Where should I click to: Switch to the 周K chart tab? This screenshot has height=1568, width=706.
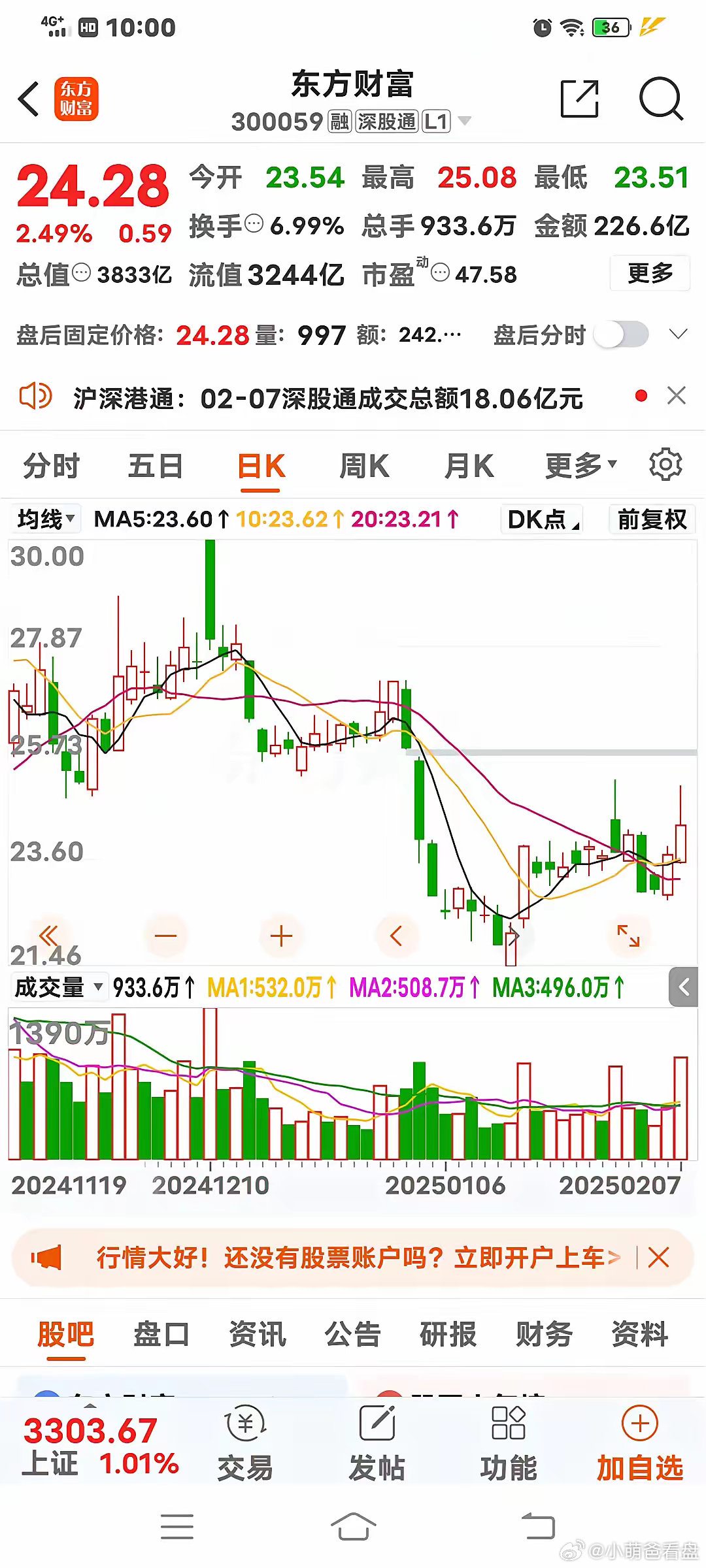[x=364, y=466]
